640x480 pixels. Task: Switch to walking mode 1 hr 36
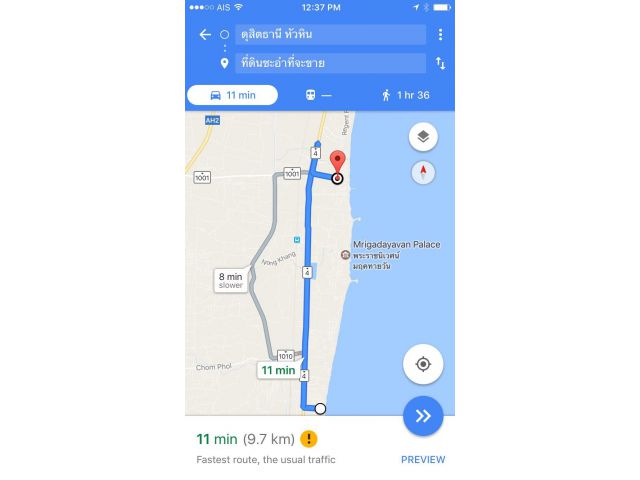(405, 95)
